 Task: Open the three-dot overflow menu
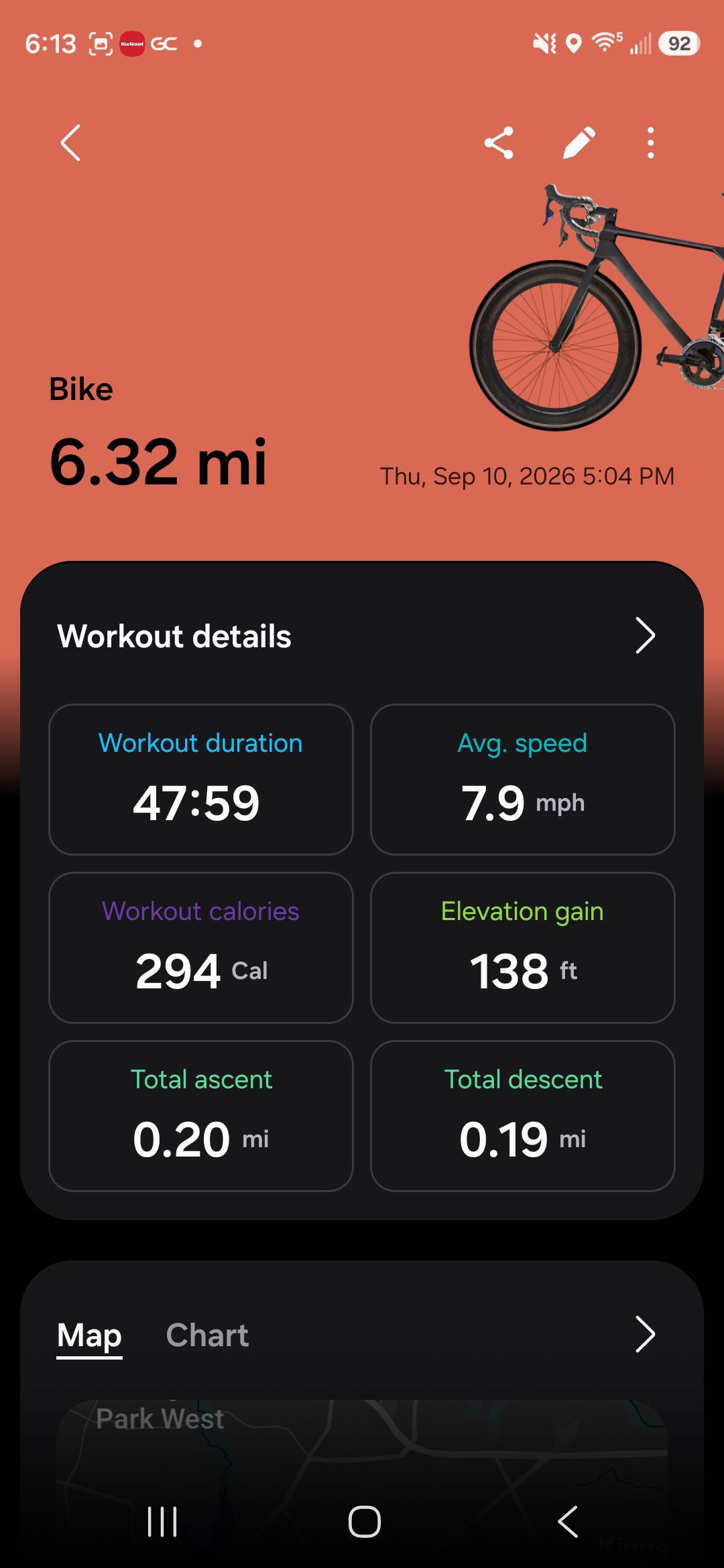(650, 143)
